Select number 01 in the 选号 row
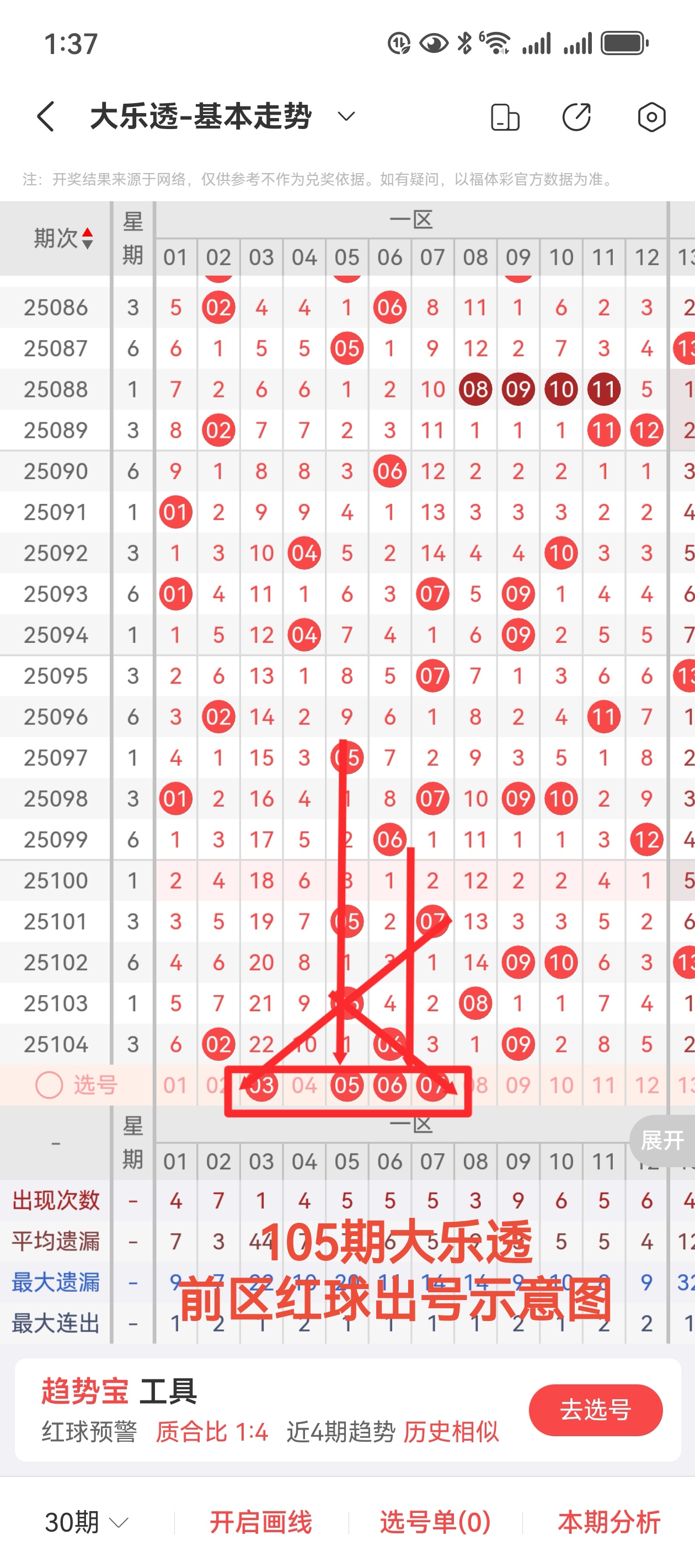Image resolution: width=695 pixels, height=1568 pixels. coord(175,1085)
